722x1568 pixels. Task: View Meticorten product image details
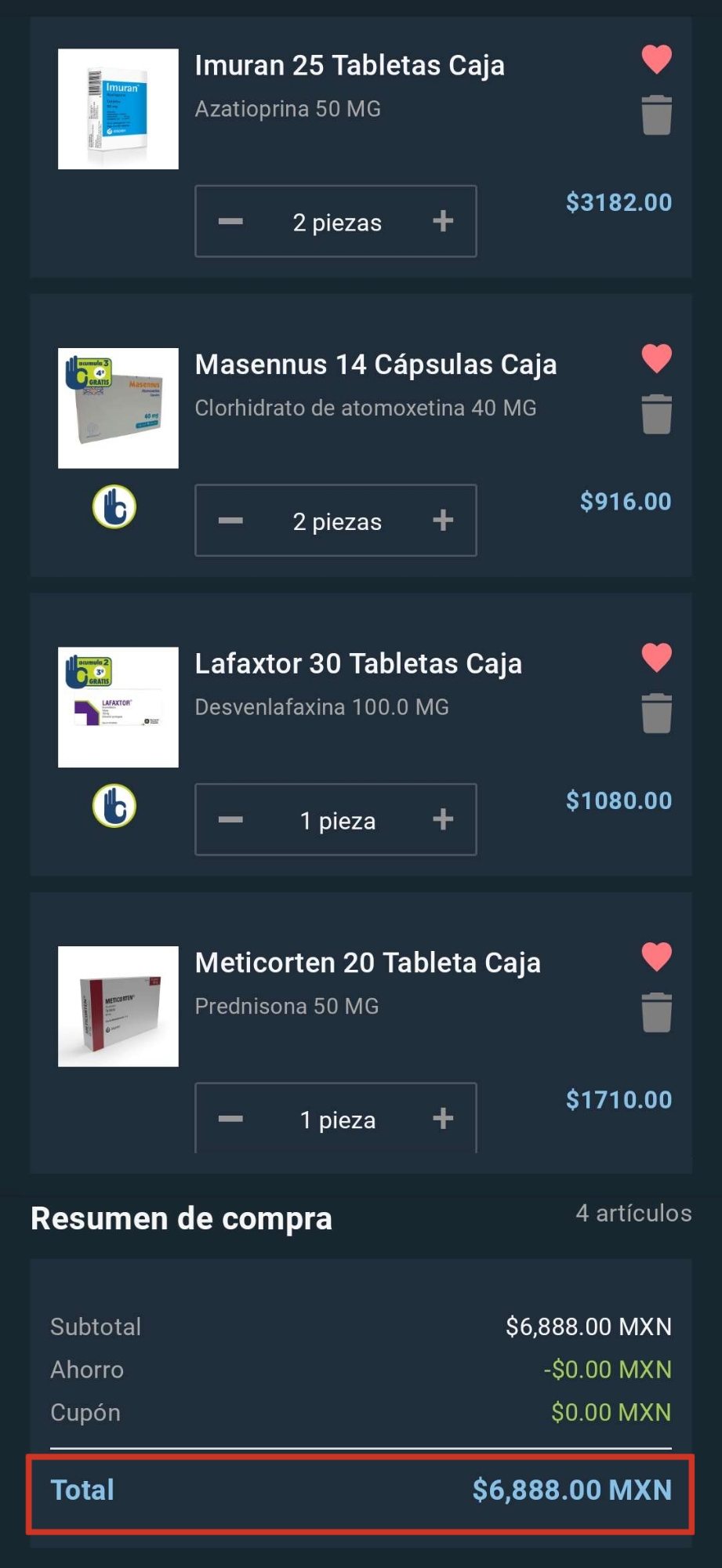118,1007
